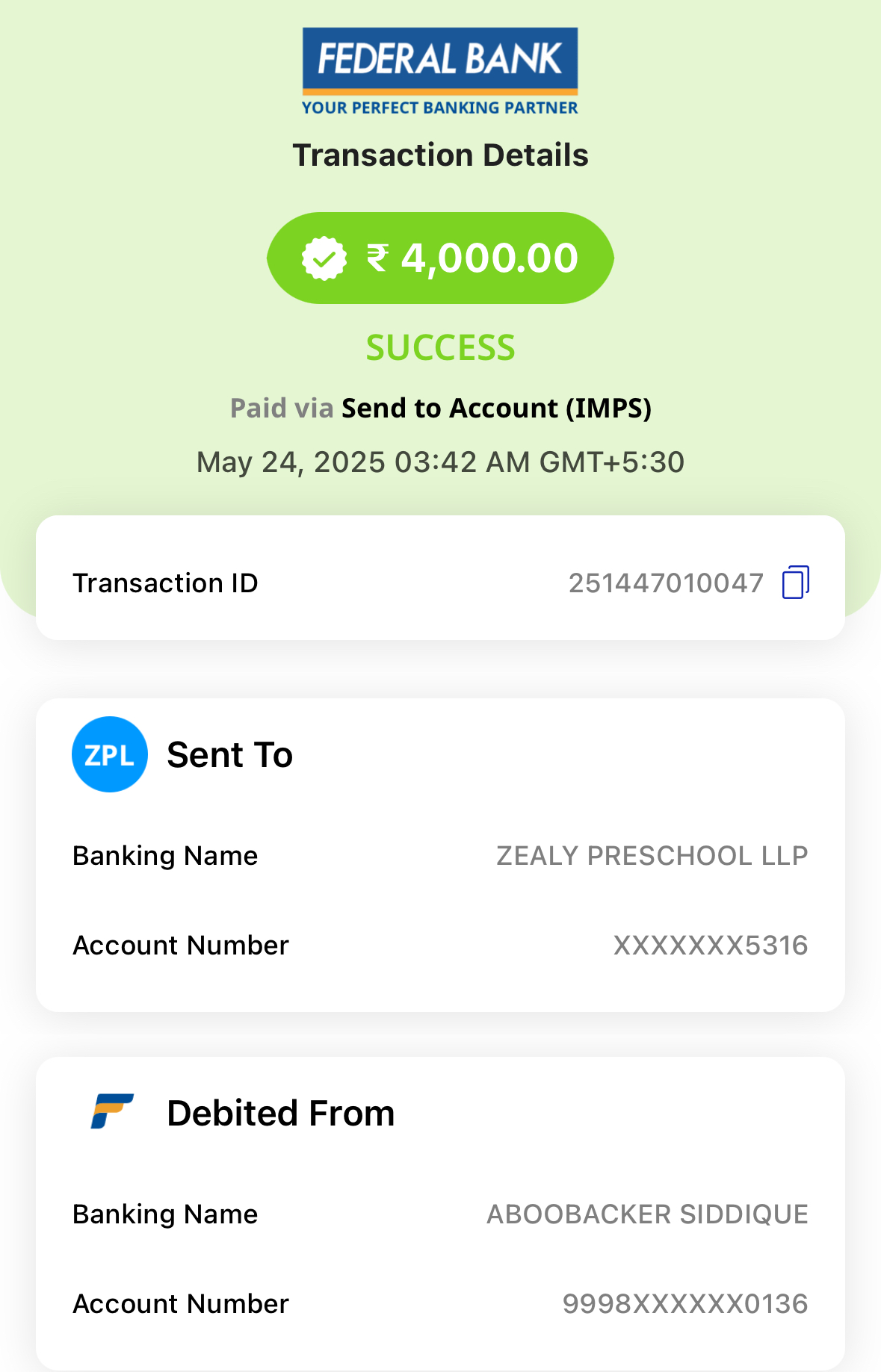The height and width of the screenshot is (1372, 881).
Task: Copy the transaction ID
Action: point(795,583)
